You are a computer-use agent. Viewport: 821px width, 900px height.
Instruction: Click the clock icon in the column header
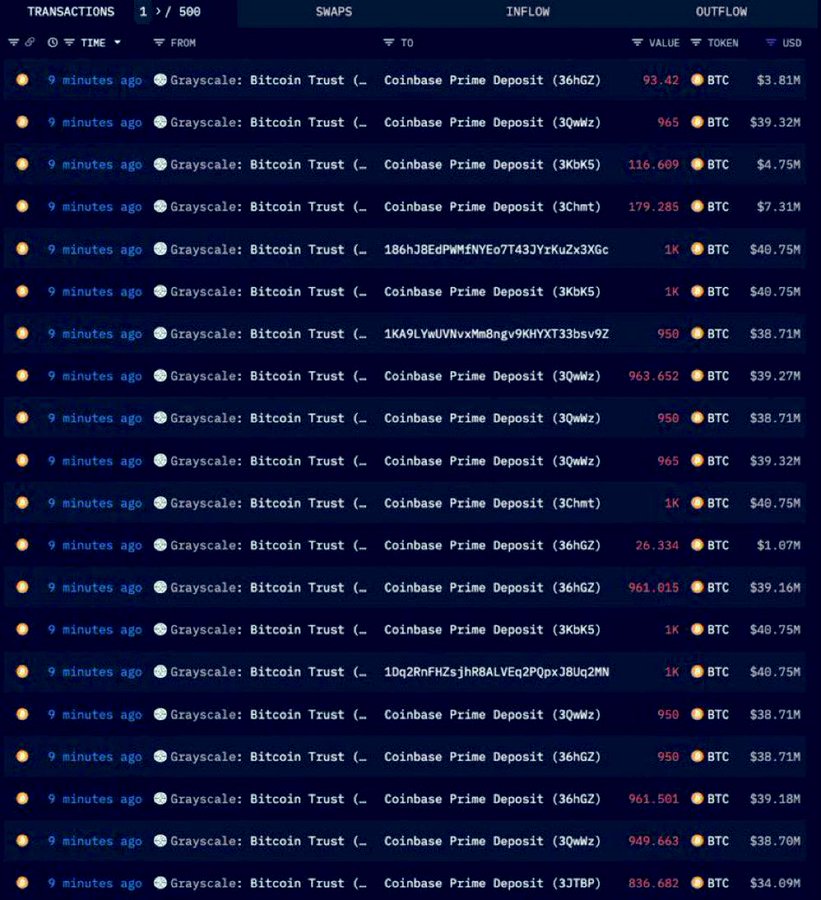(52, 43)
